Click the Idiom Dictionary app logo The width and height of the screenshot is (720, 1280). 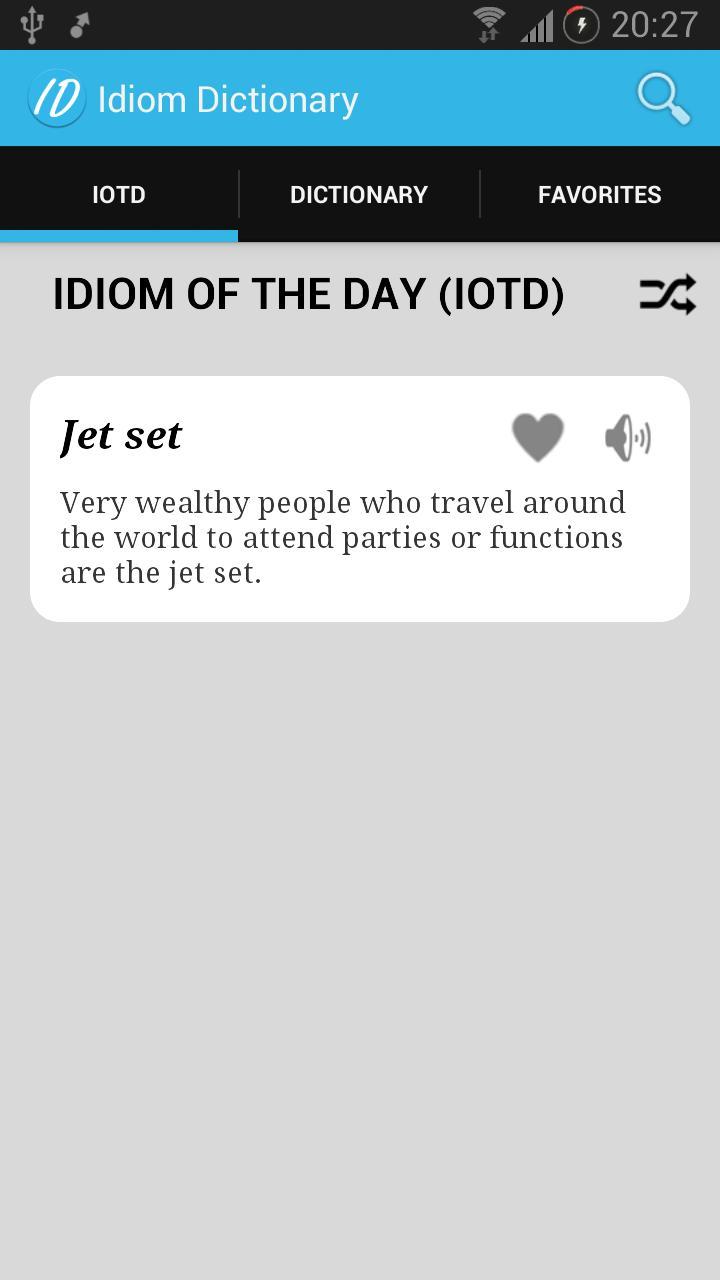[x=57, y=98]
